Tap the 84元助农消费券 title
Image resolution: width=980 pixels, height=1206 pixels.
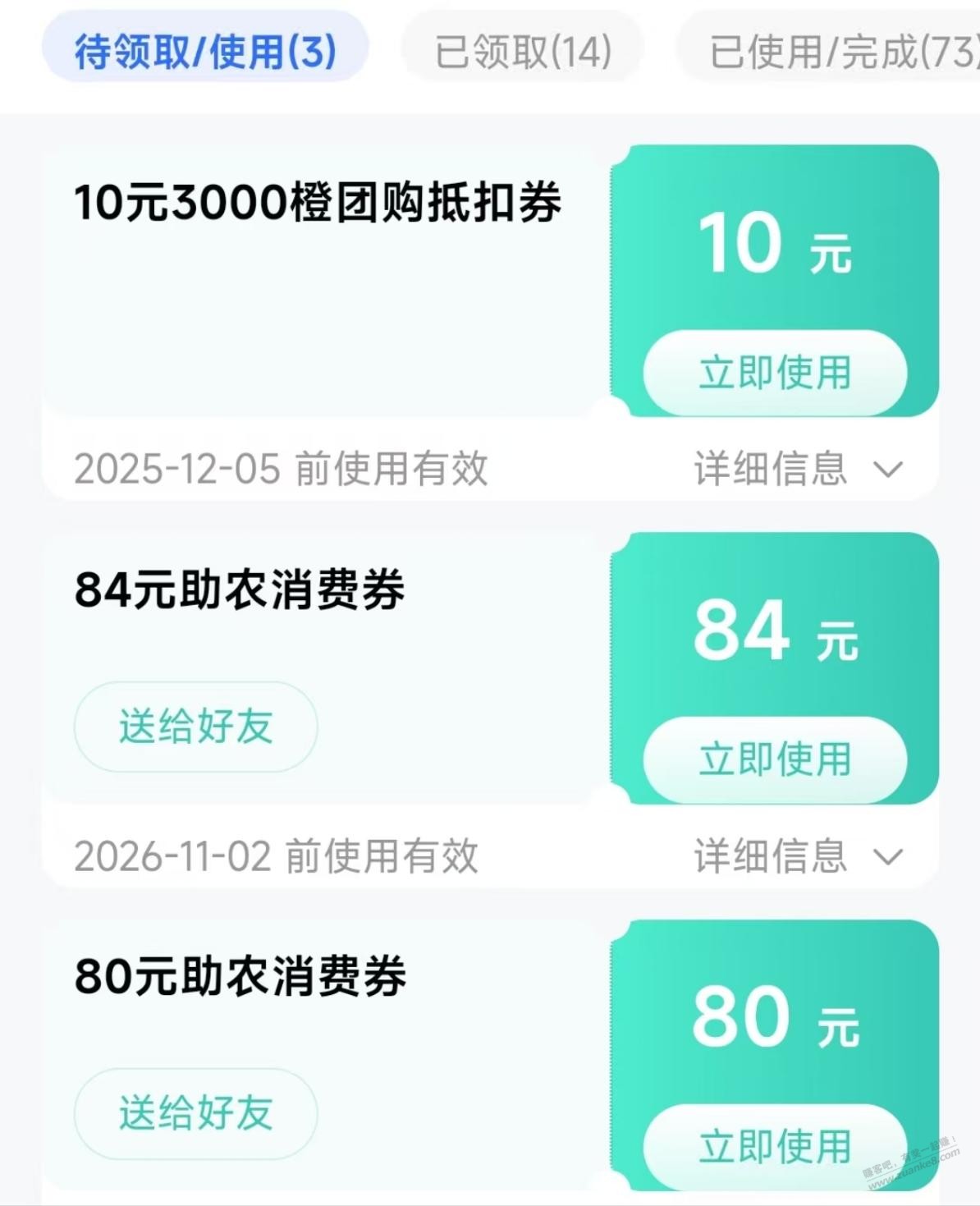238,591
